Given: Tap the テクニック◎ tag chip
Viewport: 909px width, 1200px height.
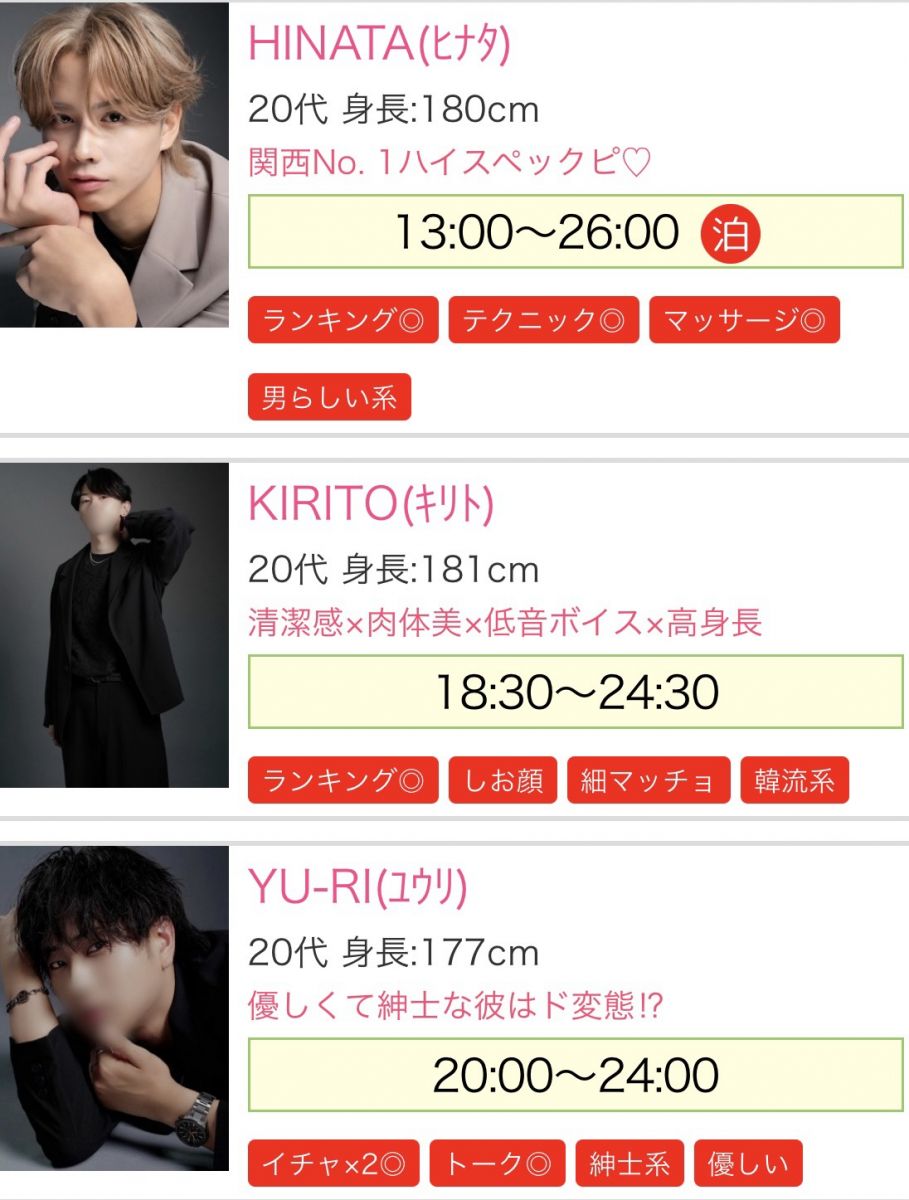Looking at the screenshot, I should pyautogui.click(x=543, y=320).
